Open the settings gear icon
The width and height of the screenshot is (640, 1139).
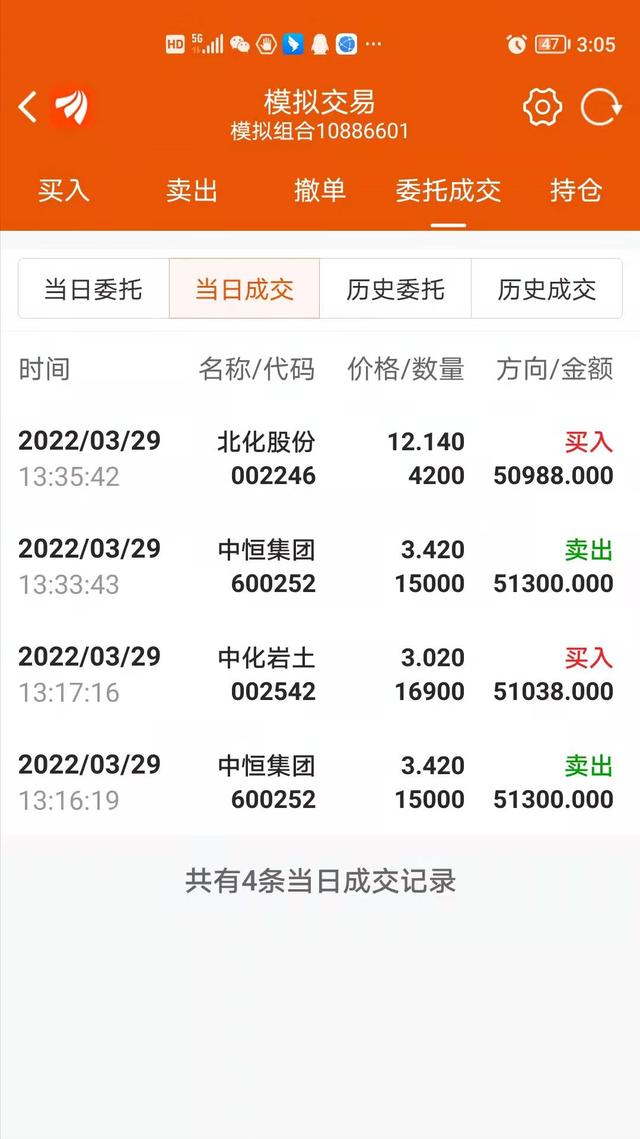[x=542, y=108]
